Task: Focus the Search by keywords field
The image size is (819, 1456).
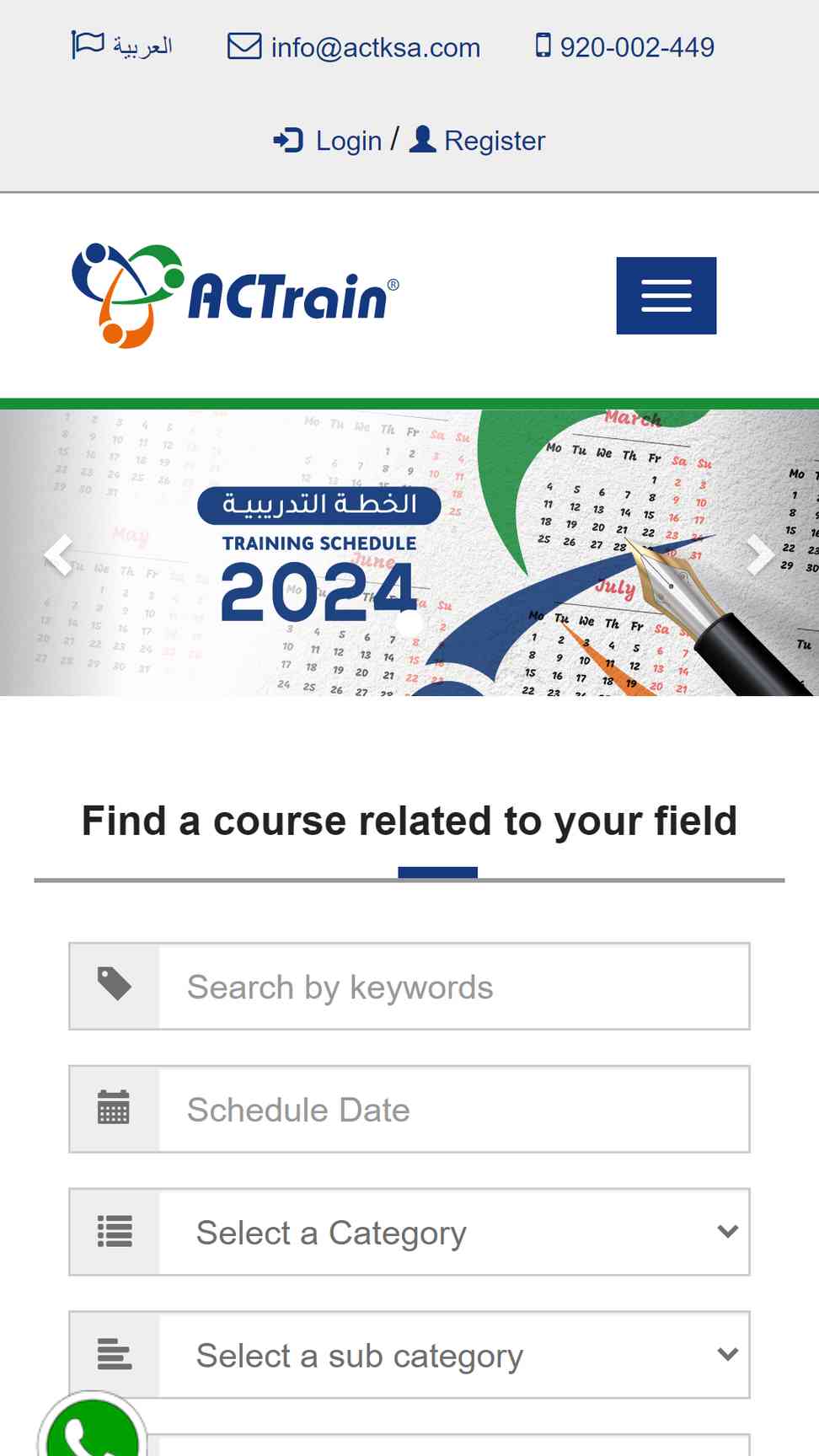Action: pyautogui.click(x=454, y=987)
